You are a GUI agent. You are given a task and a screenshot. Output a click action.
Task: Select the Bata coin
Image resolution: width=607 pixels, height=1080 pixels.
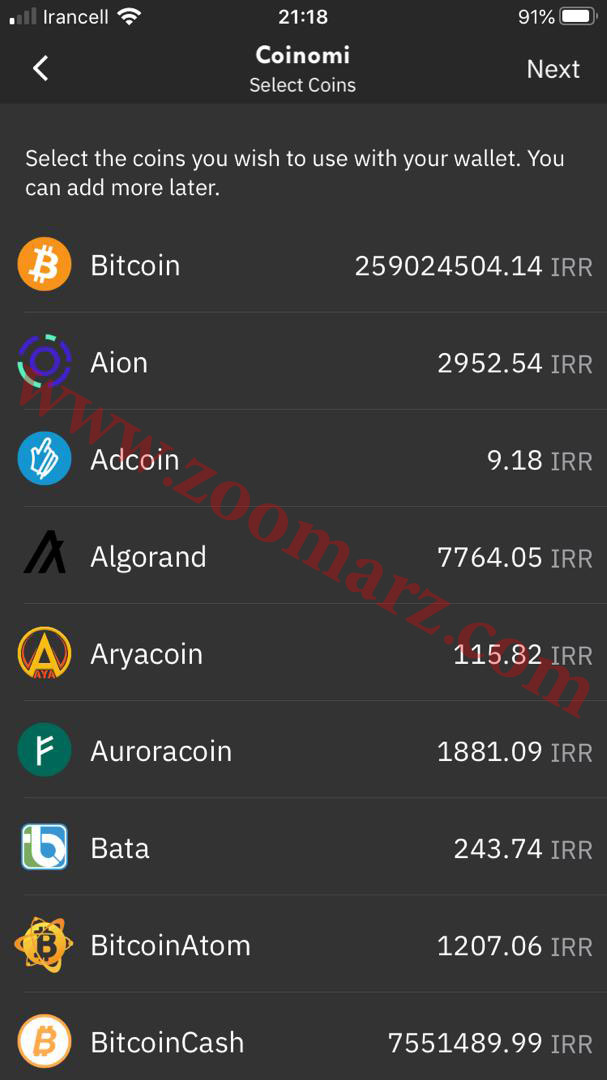(x=303, y=847)
